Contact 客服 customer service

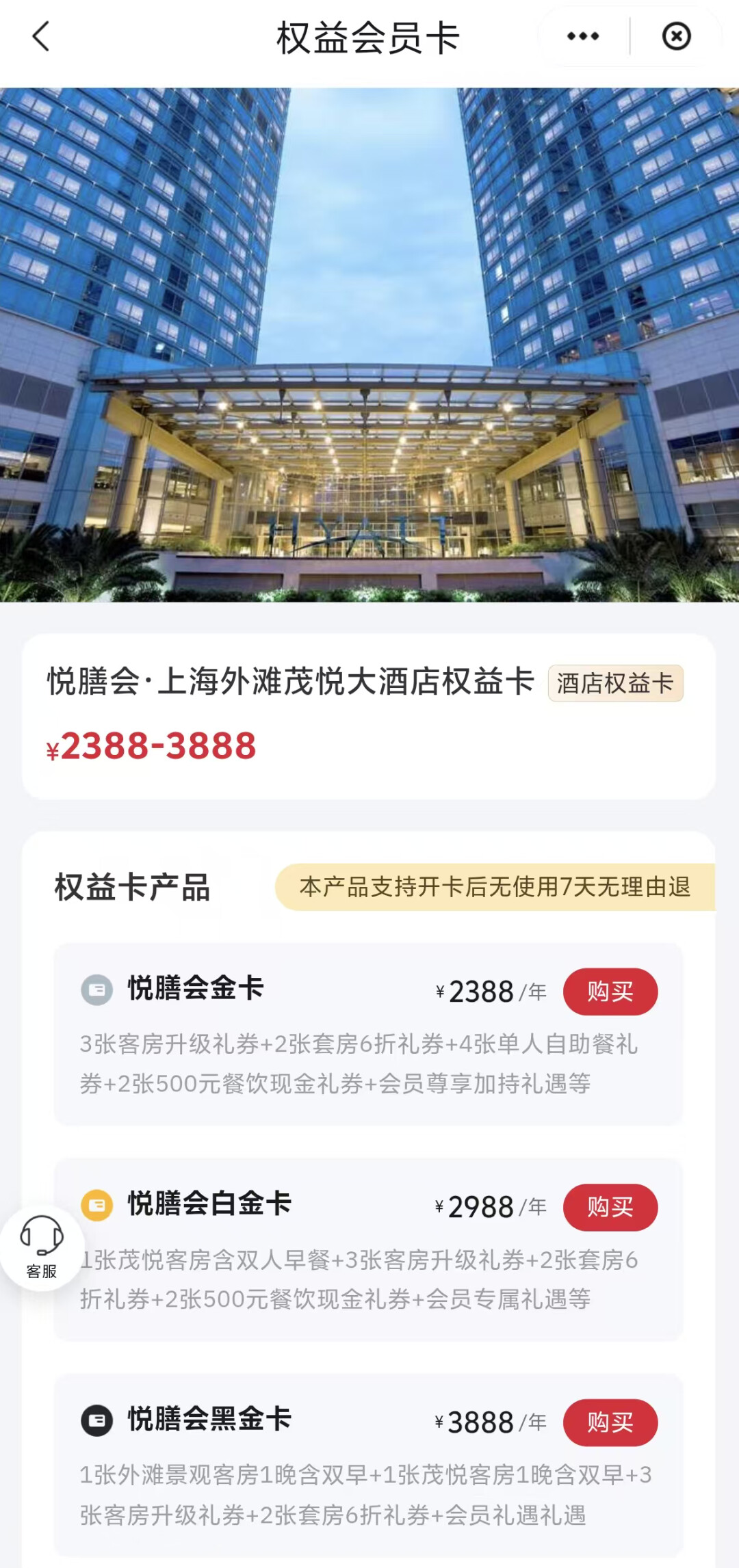click(42, 1248)
